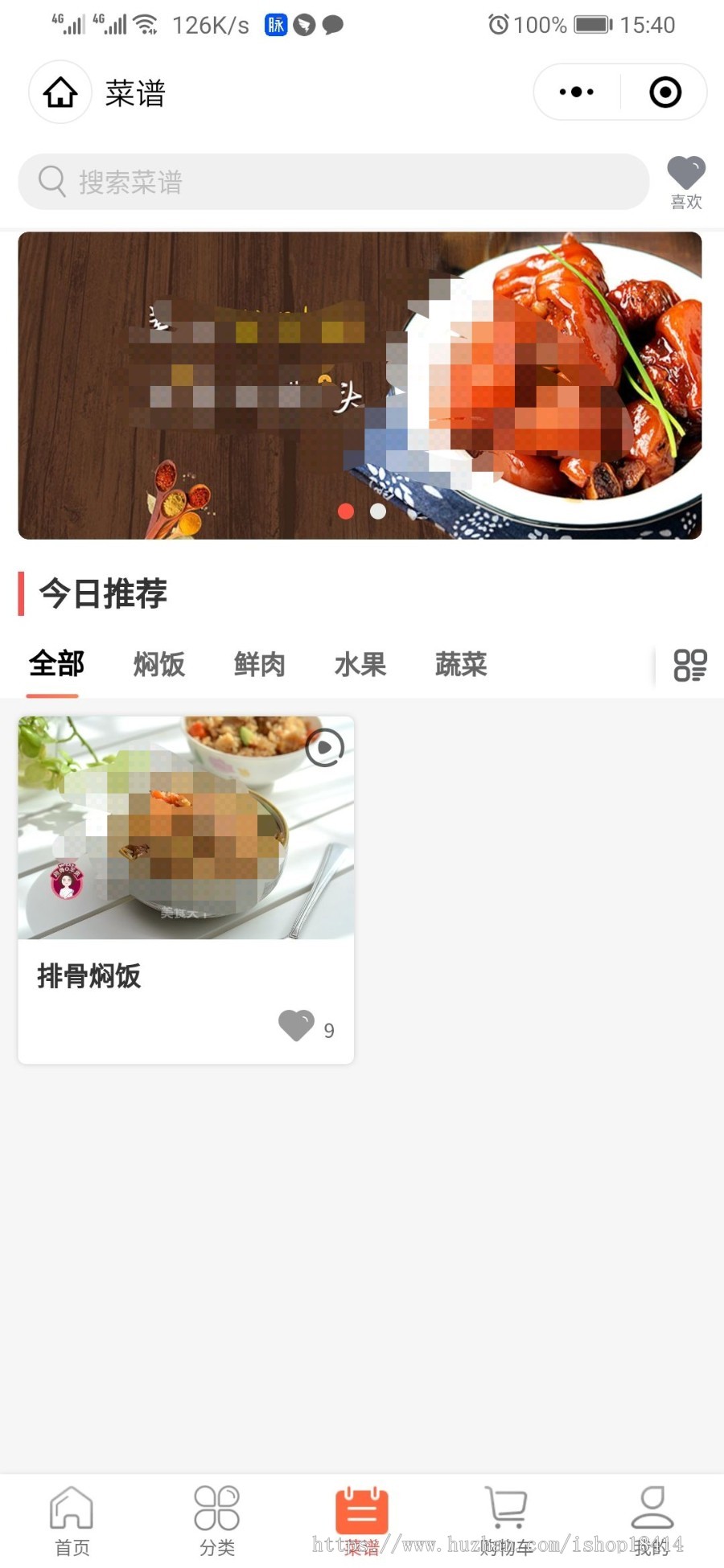Tap the 我的 profile icon
This screenshot has height=1568, width=724.
tap(652, 1516)
